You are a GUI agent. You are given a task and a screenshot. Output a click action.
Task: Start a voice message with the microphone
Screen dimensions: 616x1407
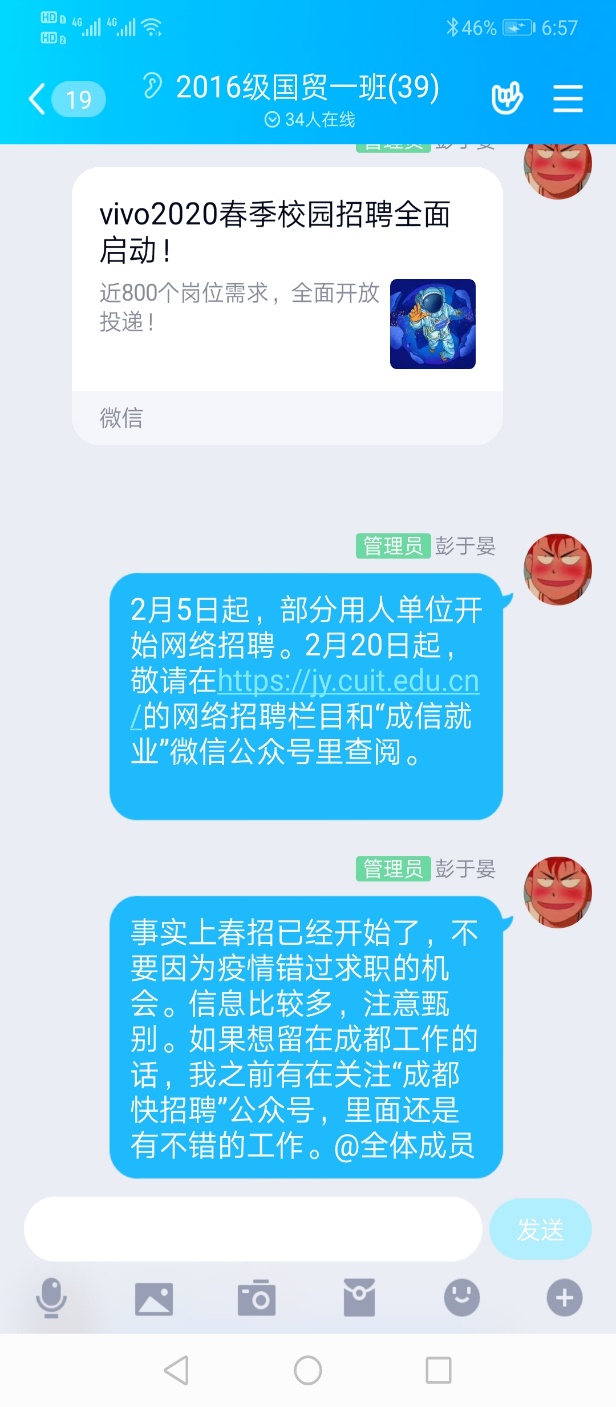pyautogui.click(x=51, y=1298)
